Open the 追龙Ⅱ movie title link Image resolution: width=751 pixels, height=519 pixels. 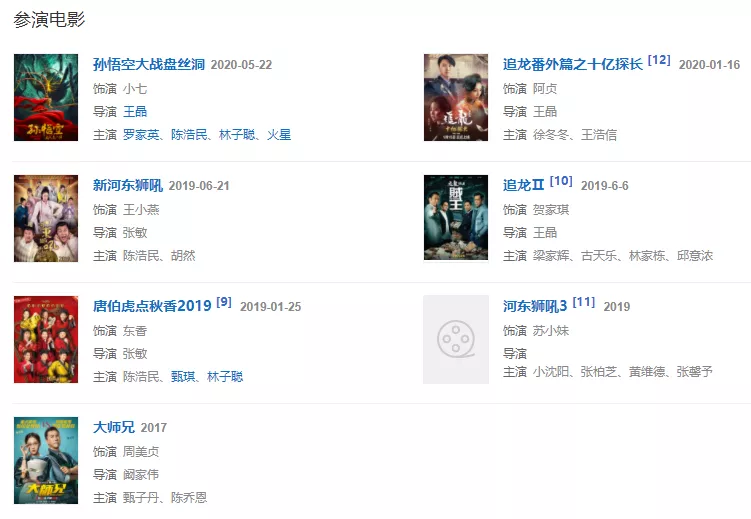(523, 186)
